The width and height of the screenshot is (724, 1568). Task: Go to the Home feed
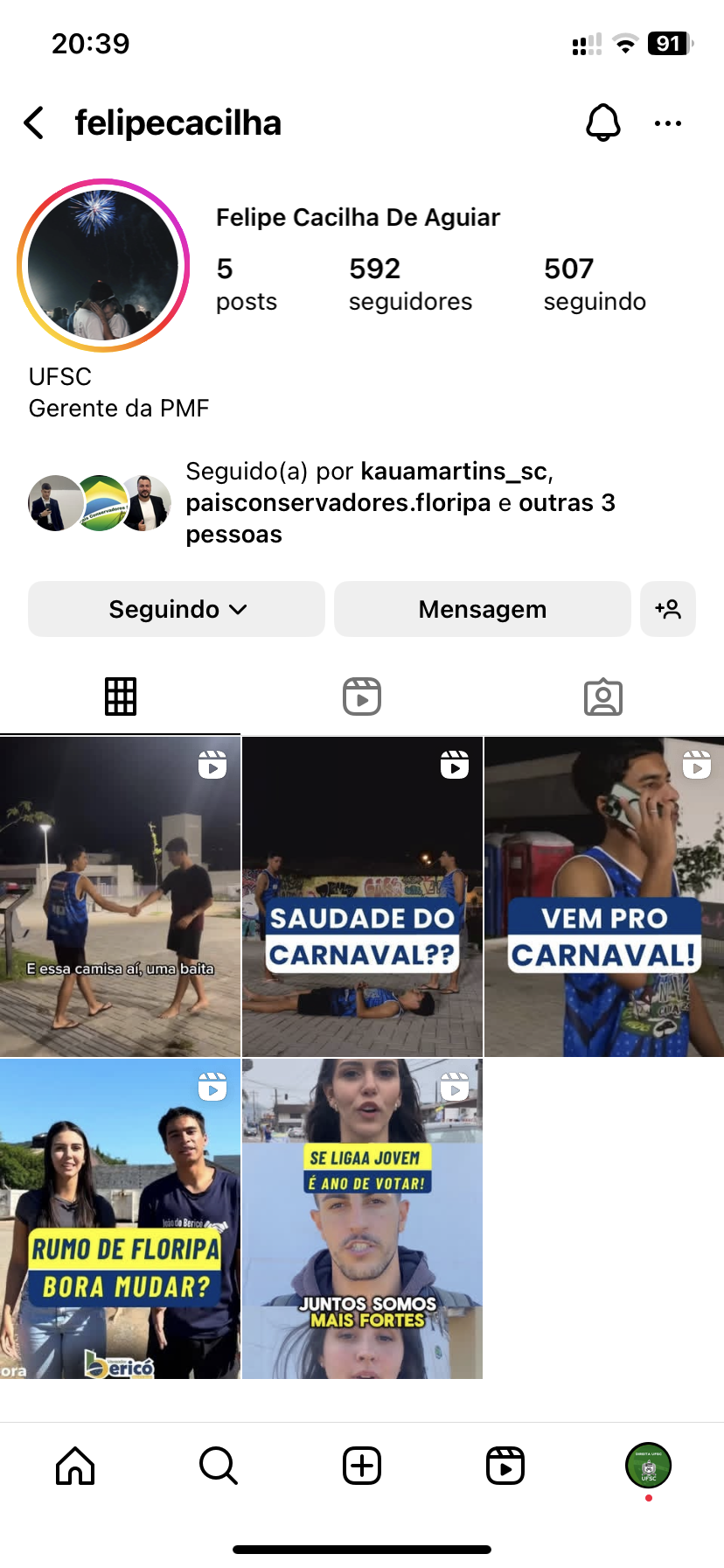coord(75,1466)
